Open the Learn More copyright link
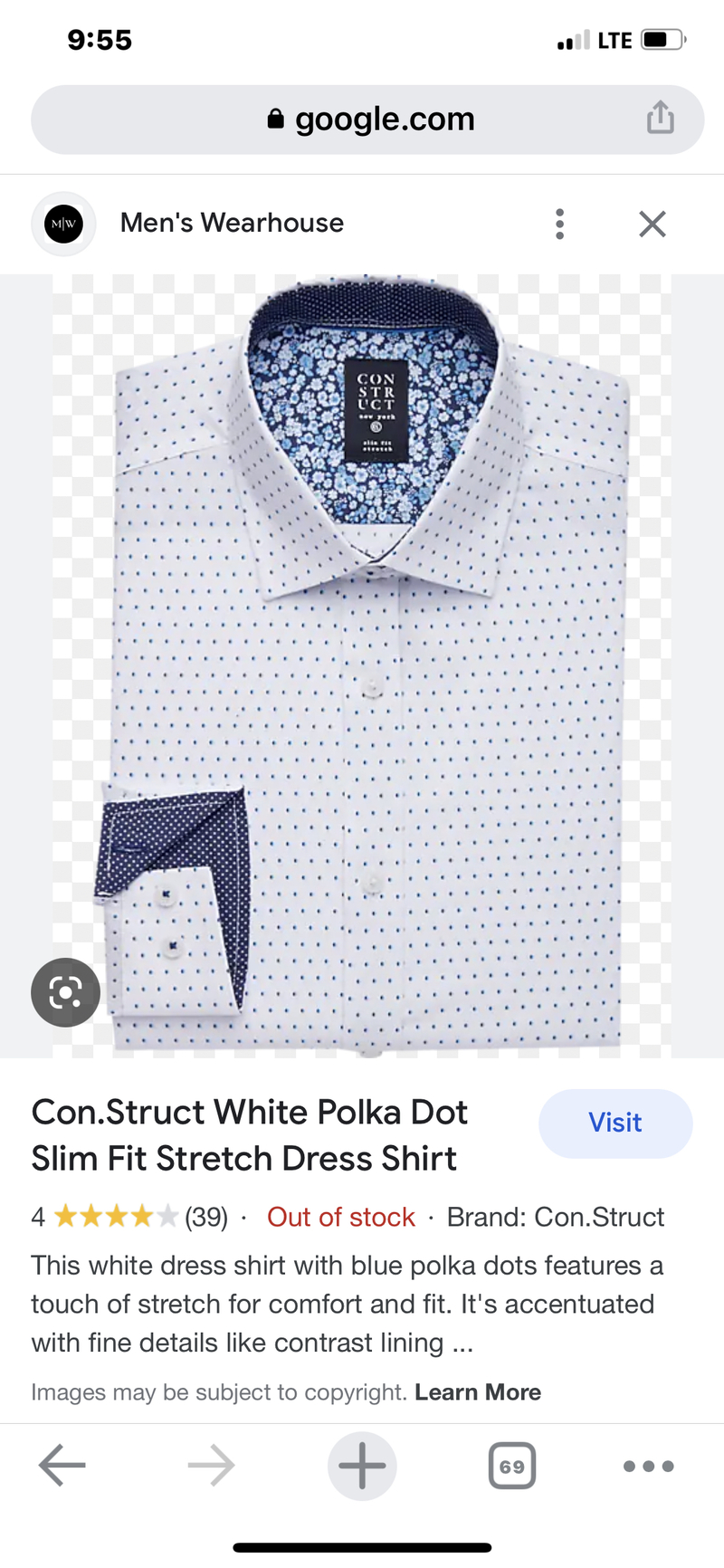 click(x=478, y=1392)
